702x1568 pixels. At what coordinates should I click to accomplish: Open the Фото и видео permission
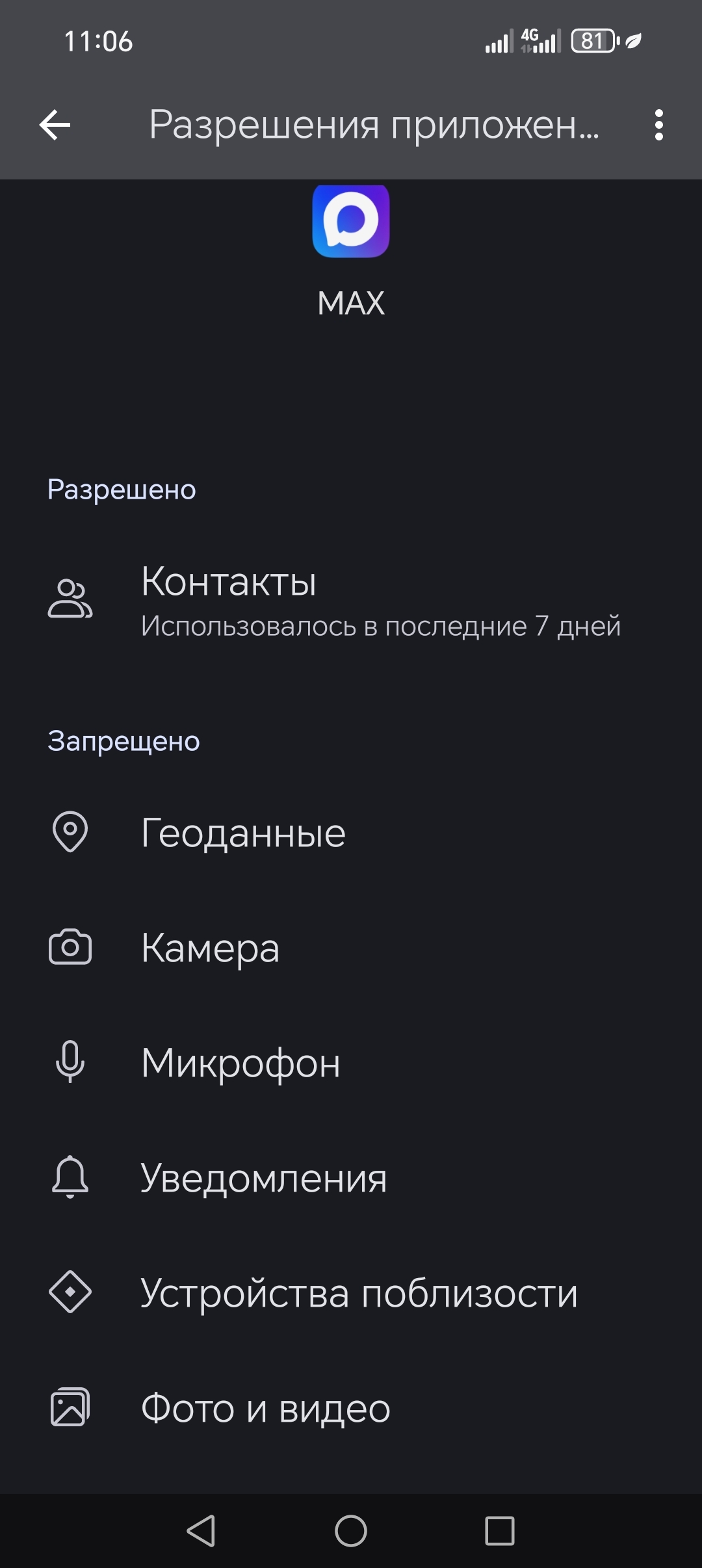click(x=351, y=1407)
